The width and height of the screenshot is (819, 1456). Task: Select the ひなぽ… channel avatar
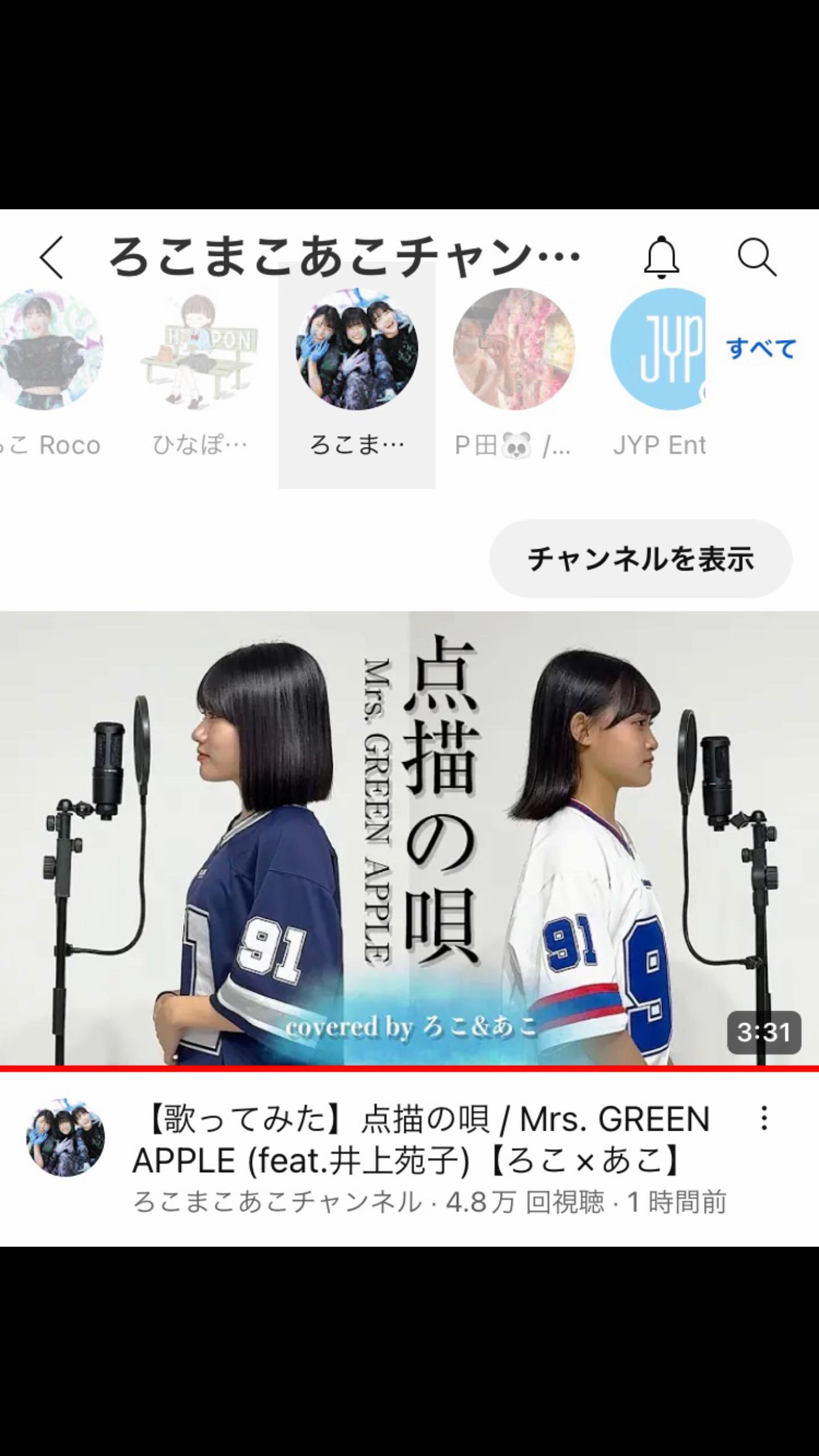pos(200,349)
